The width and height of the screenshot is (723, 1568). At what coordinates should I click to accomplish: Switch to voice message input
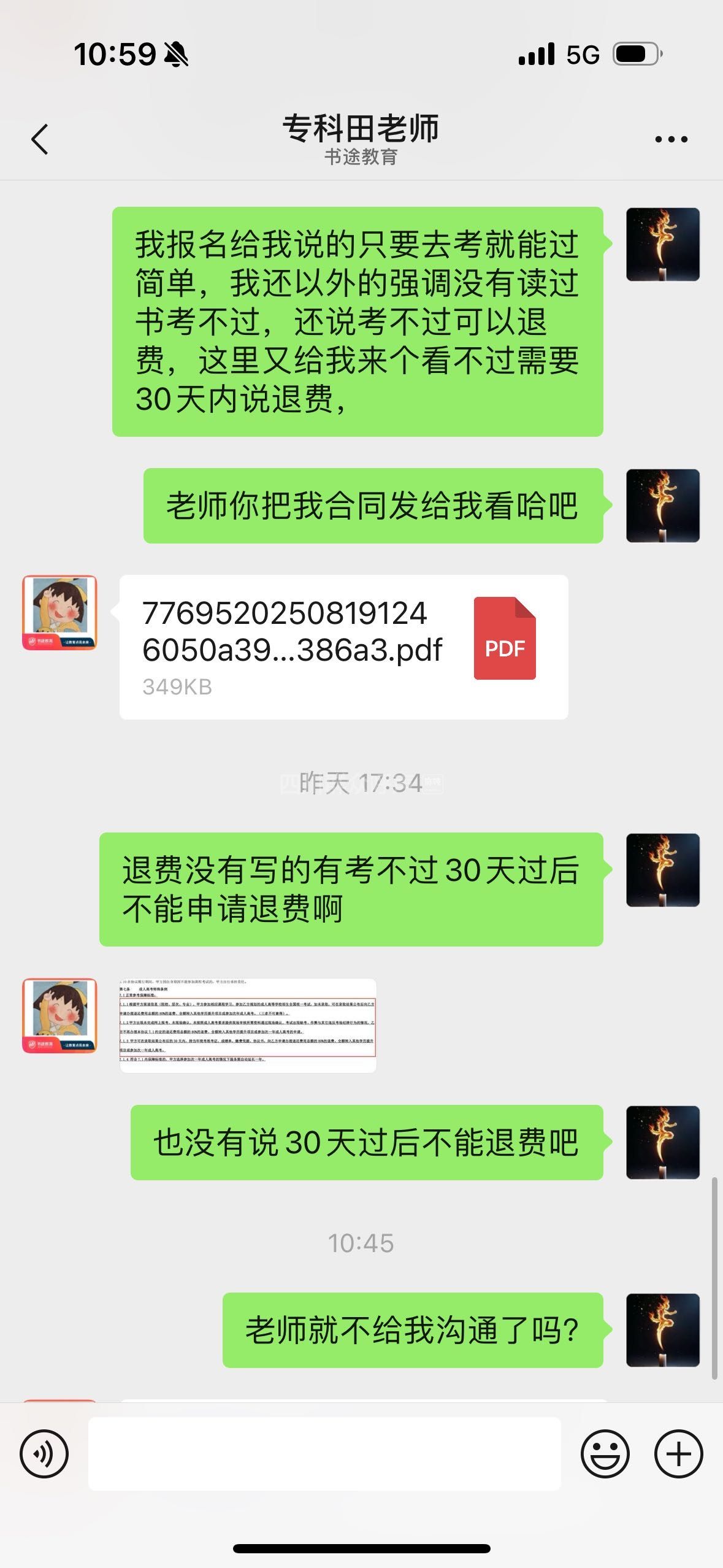point(44,1453)
